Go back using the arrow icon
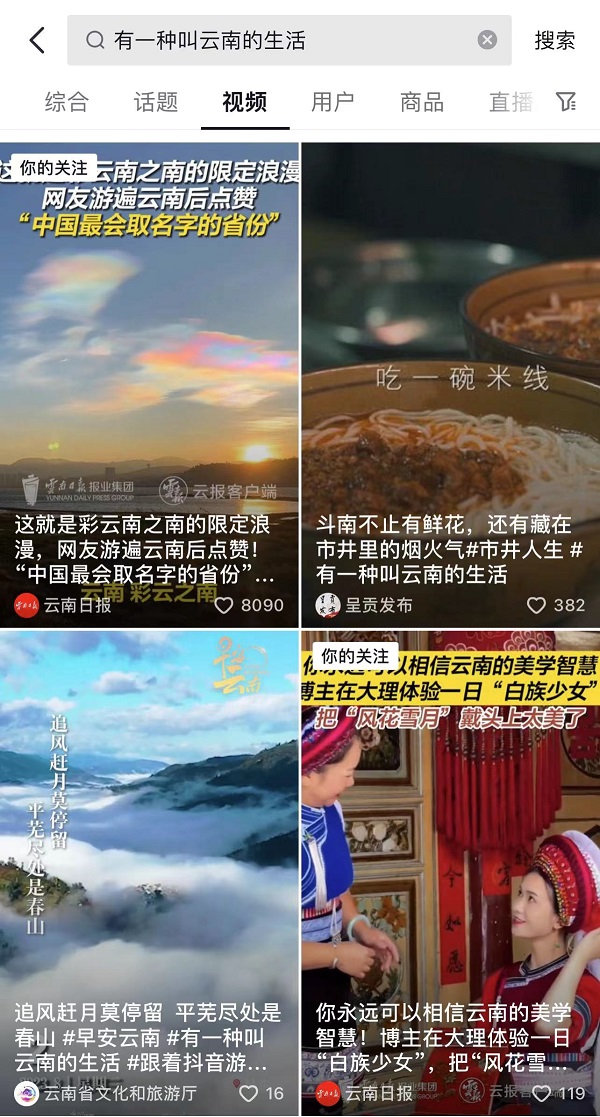This screenshot has width=600, height=1117. (37, 40)
